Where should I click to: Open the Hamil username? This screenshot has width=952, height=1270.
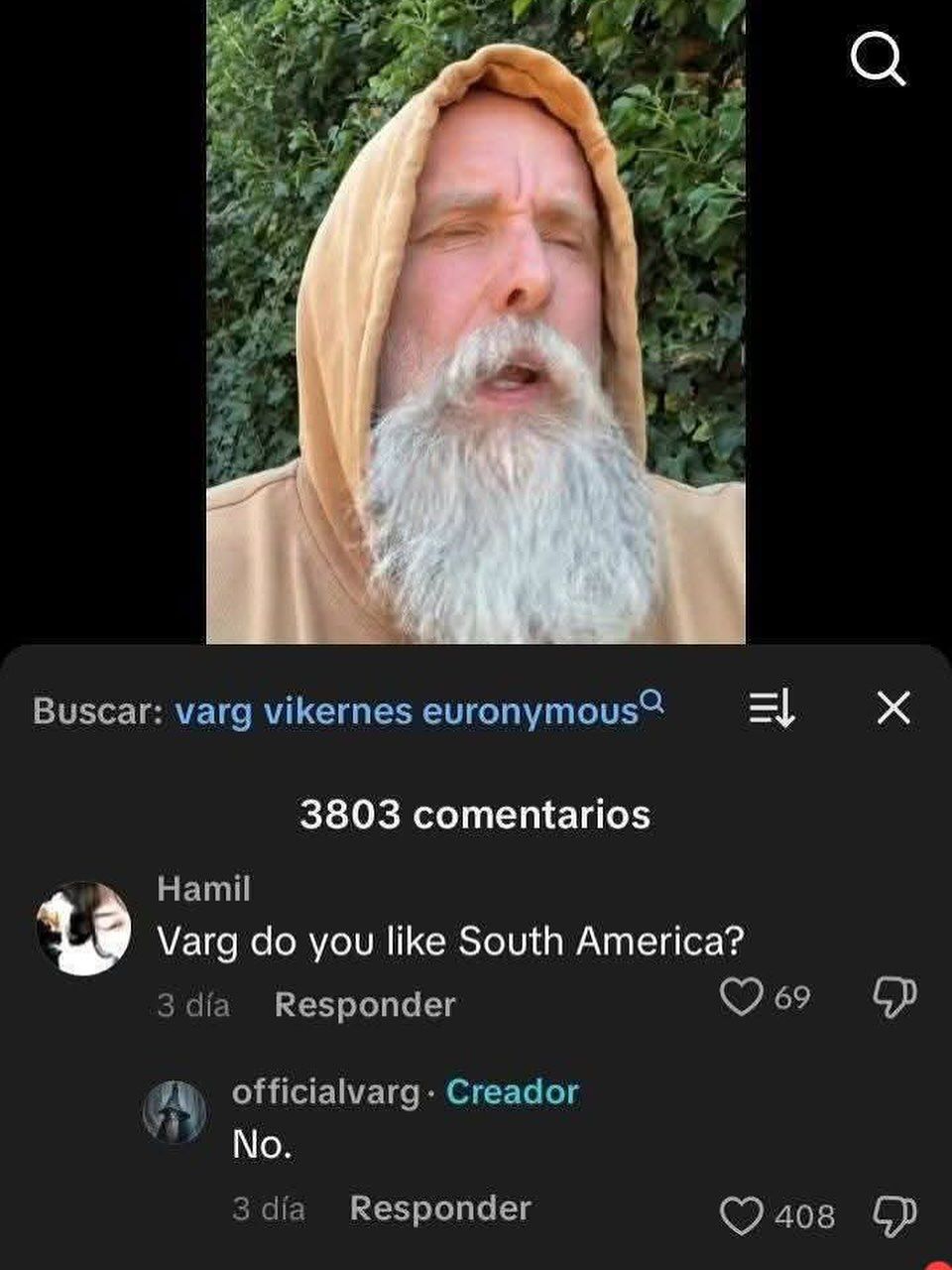[x=203, y=888]
